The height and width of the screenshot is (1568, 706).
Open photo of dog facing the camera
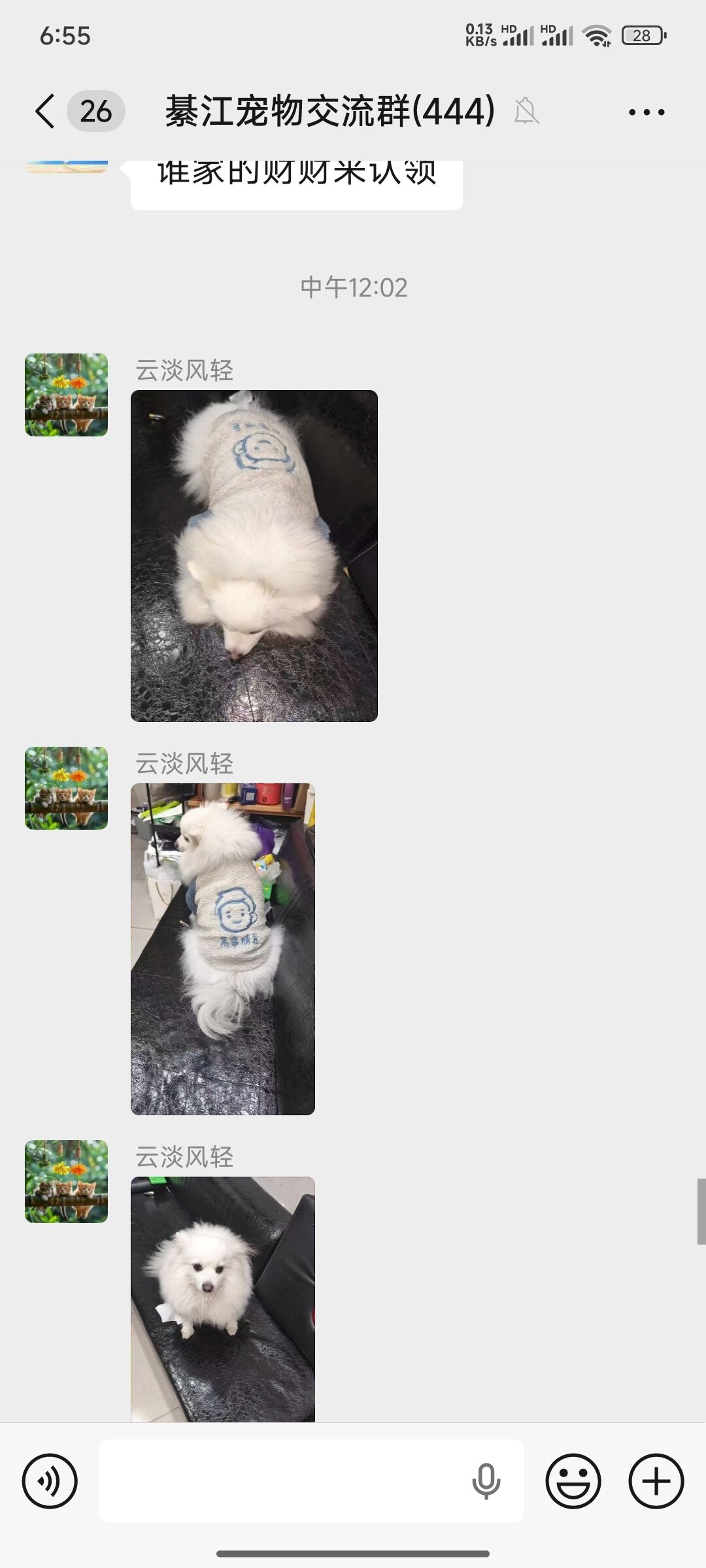222,1299
